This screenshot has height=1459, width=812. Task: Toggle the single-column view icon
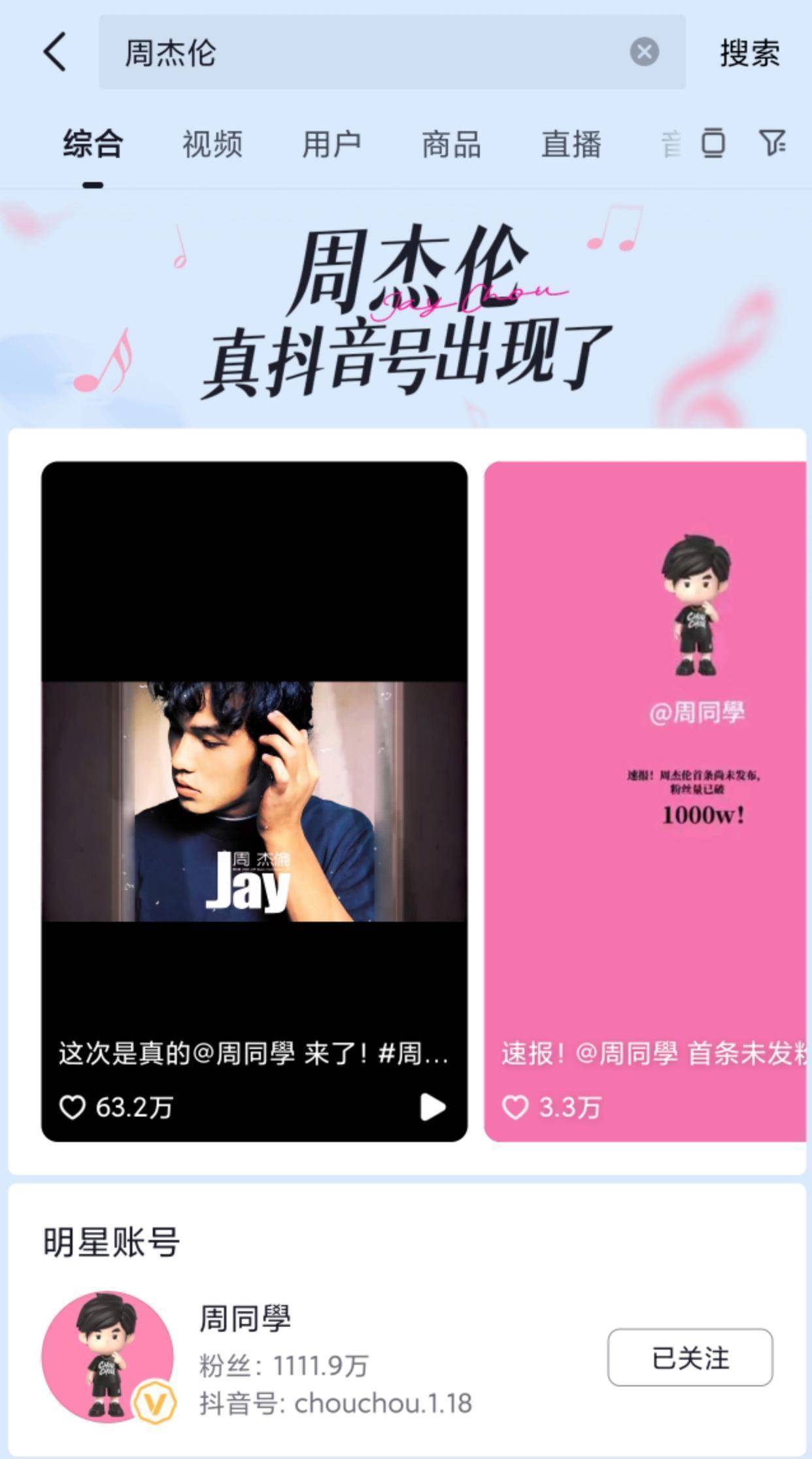(713, 143)
